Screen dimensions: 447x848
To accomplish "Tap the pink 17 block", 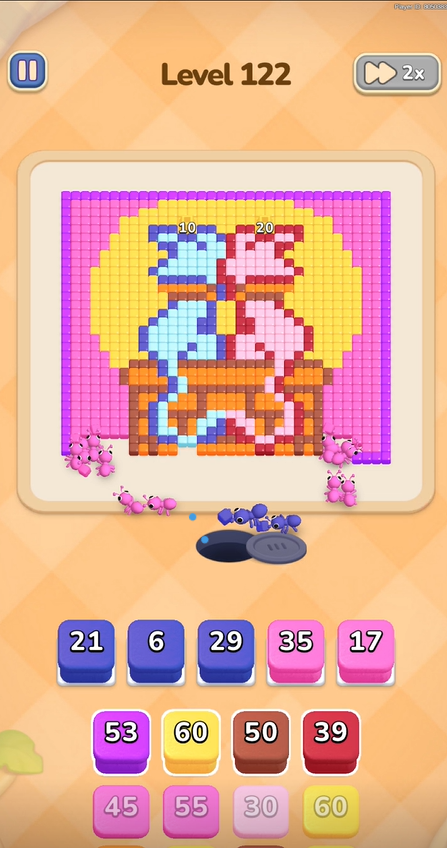I will pyautogui.click(x=366, y=652).
